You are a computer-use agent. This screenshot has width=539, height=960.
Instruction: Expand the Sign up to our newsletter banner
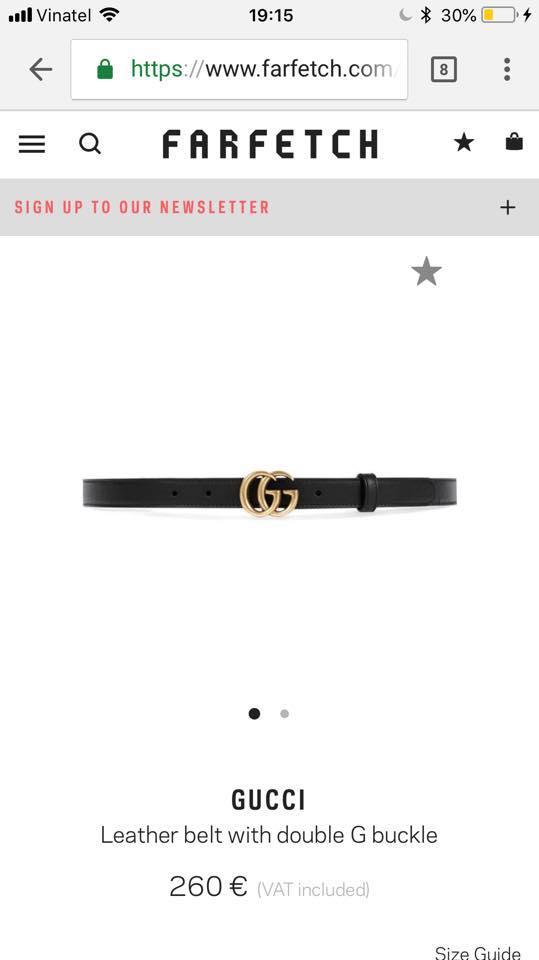click(270, 207)
